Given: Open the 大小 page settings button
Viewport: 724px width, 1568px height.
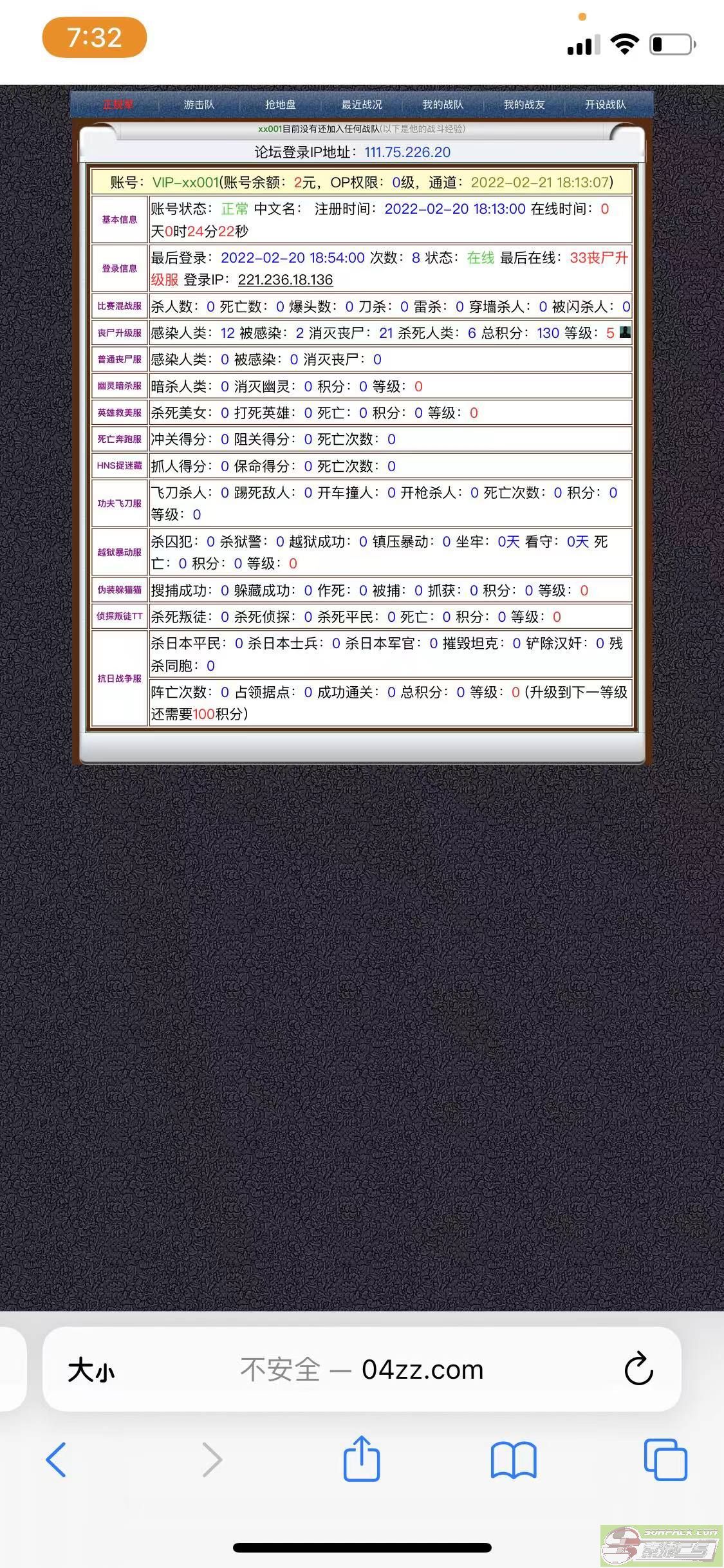Looking at the screenshot, I should (x=91, y=1370).
